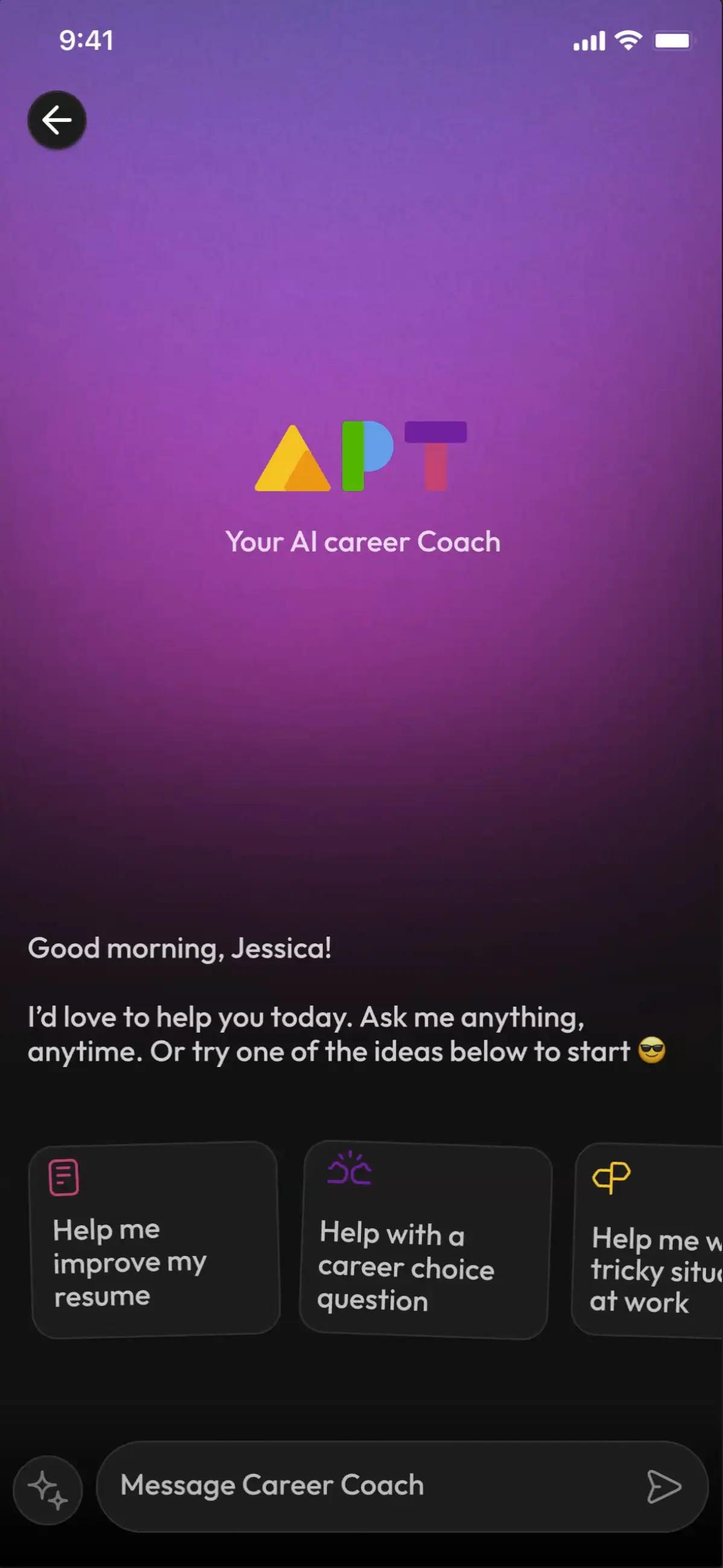The height and width of the screenshot is (1568, 723).
Task: Tap the sparkle icon beside the message box
Action: pyautogui.click(x=48, y=1490)
